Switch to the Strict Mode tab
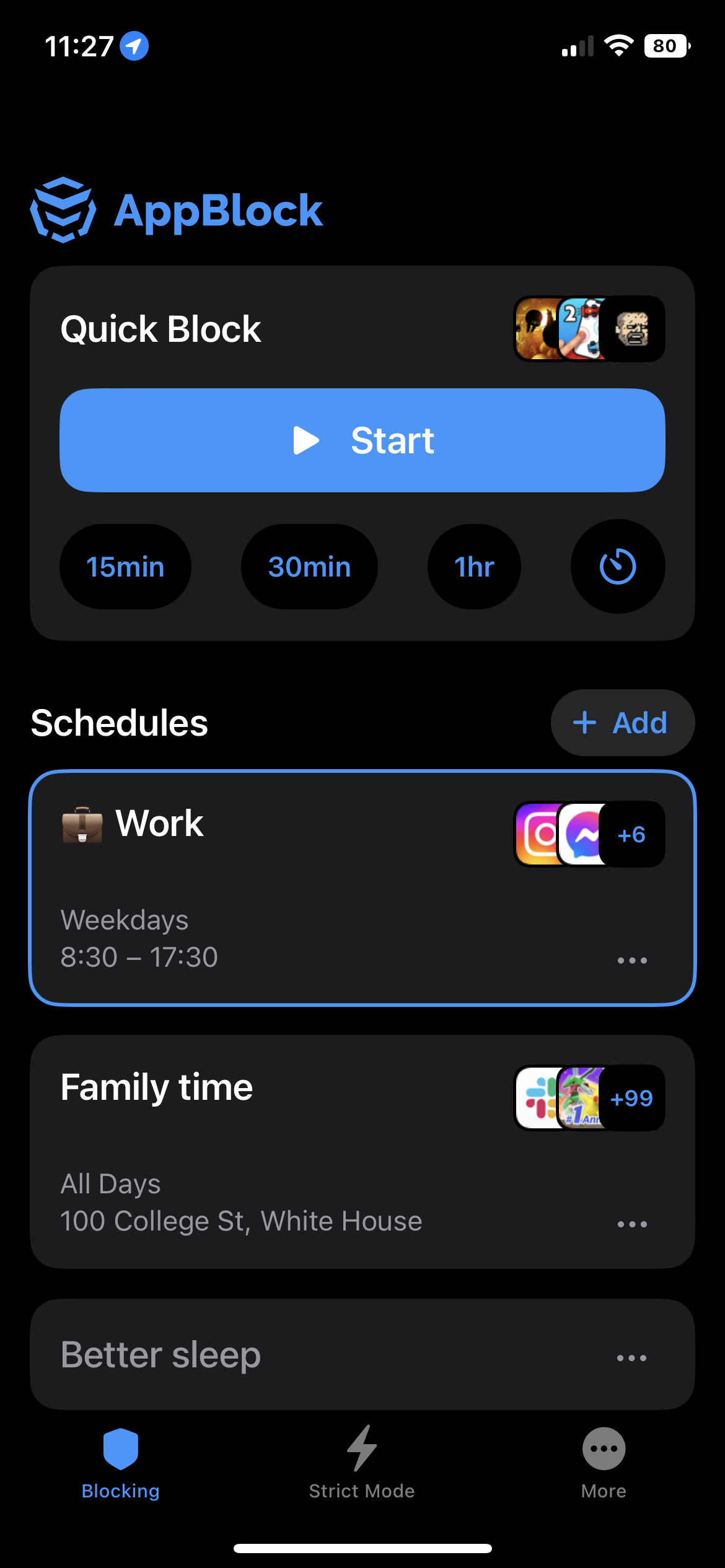The height and width of the screenshot is (1568, 725). pos(362,1461)
